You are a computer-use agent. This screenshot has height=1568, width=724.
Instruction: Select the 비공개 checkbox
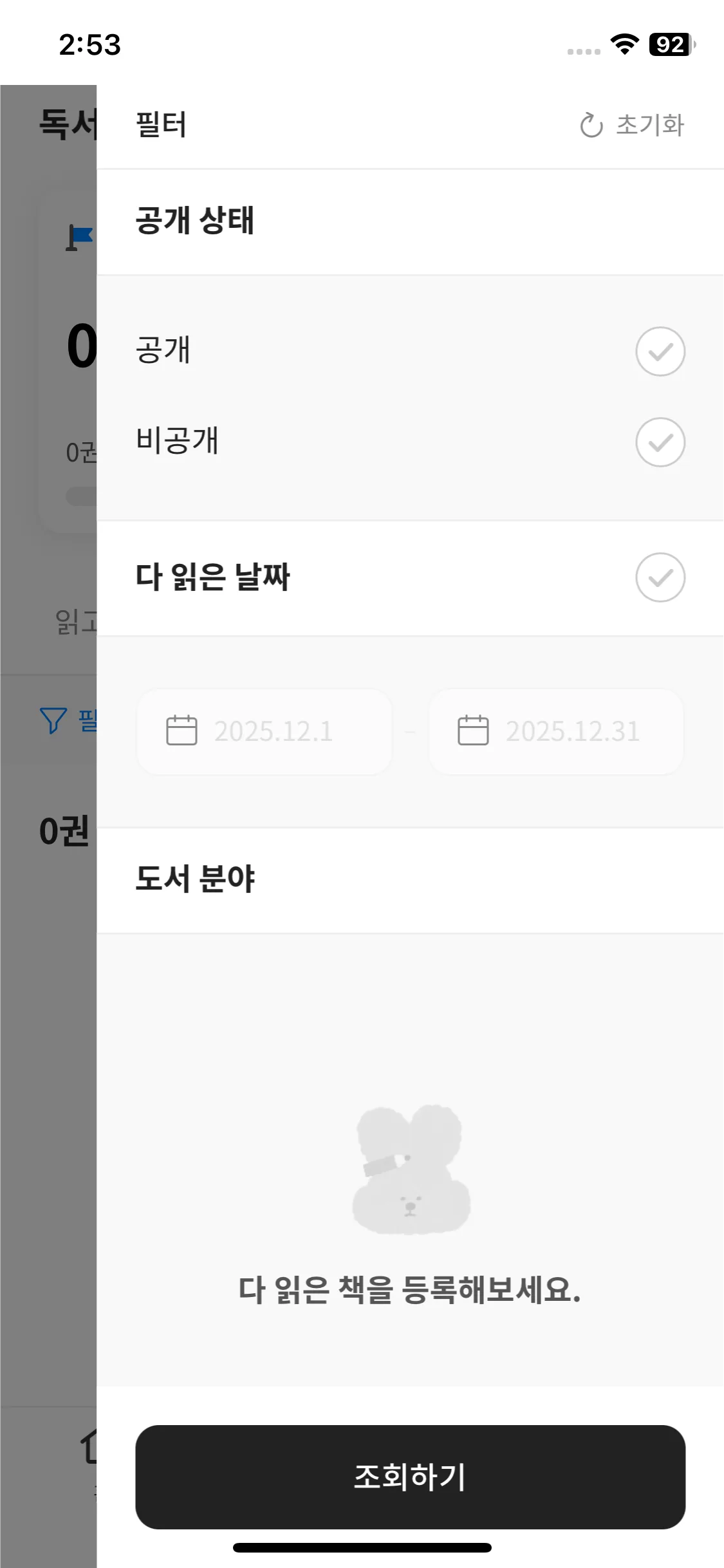coord(660,442)
